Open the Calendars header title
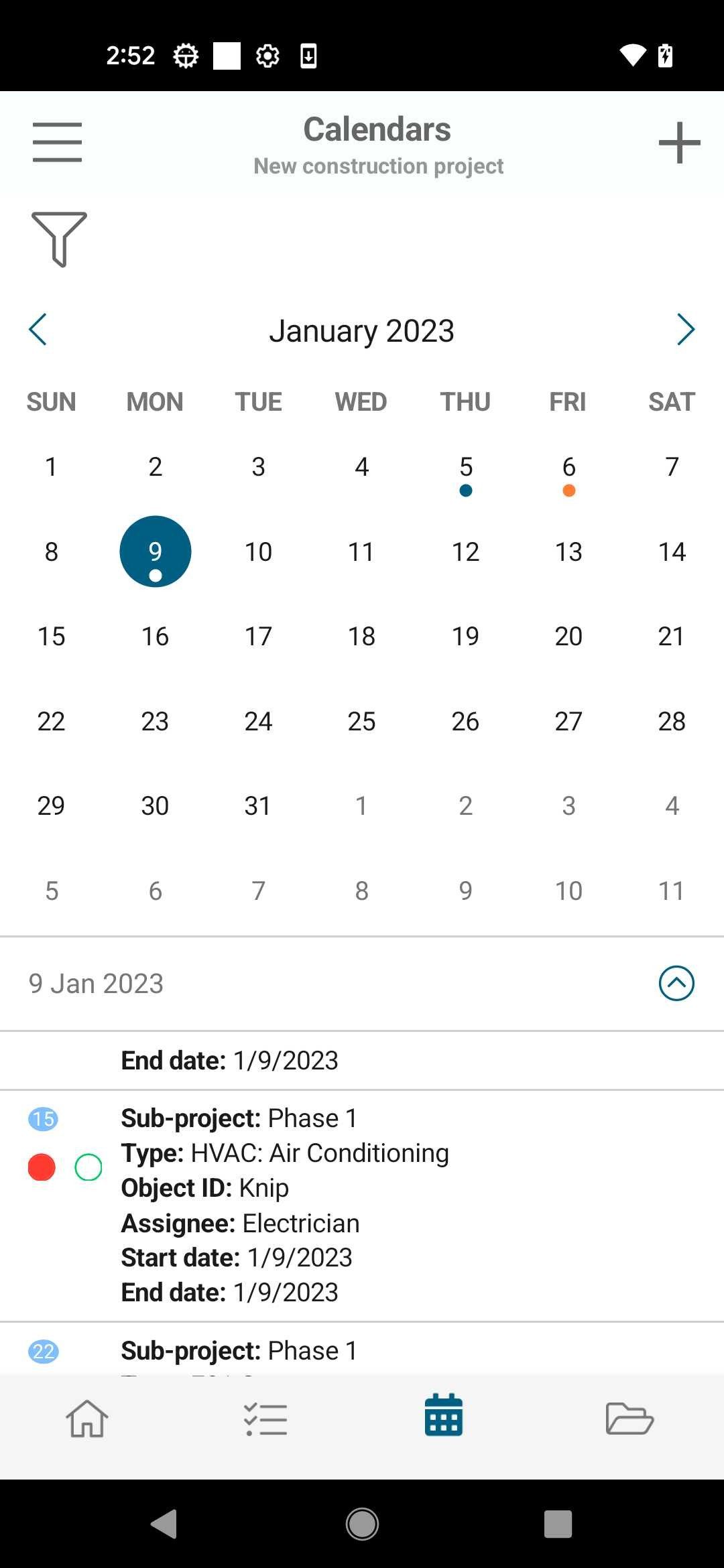 coord(377,129)
